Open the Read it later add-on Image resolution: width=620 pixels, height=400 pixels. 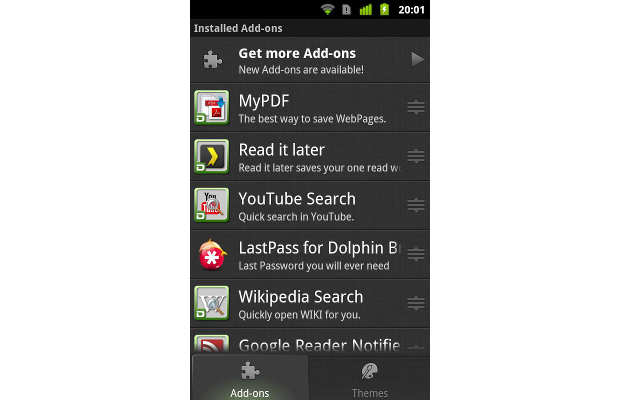pos(300,157)
